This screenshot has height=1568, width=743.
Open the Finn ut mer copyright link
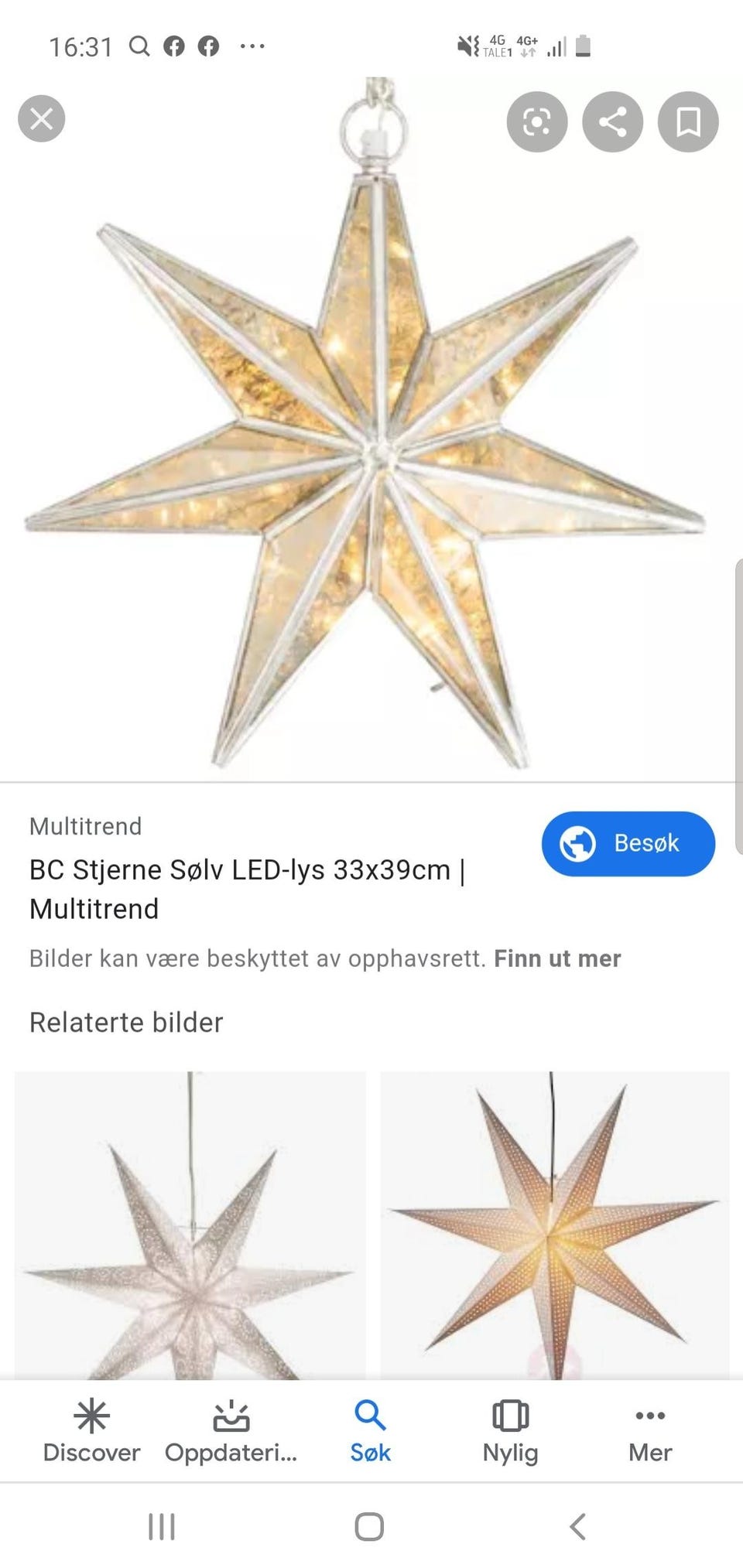557,958
